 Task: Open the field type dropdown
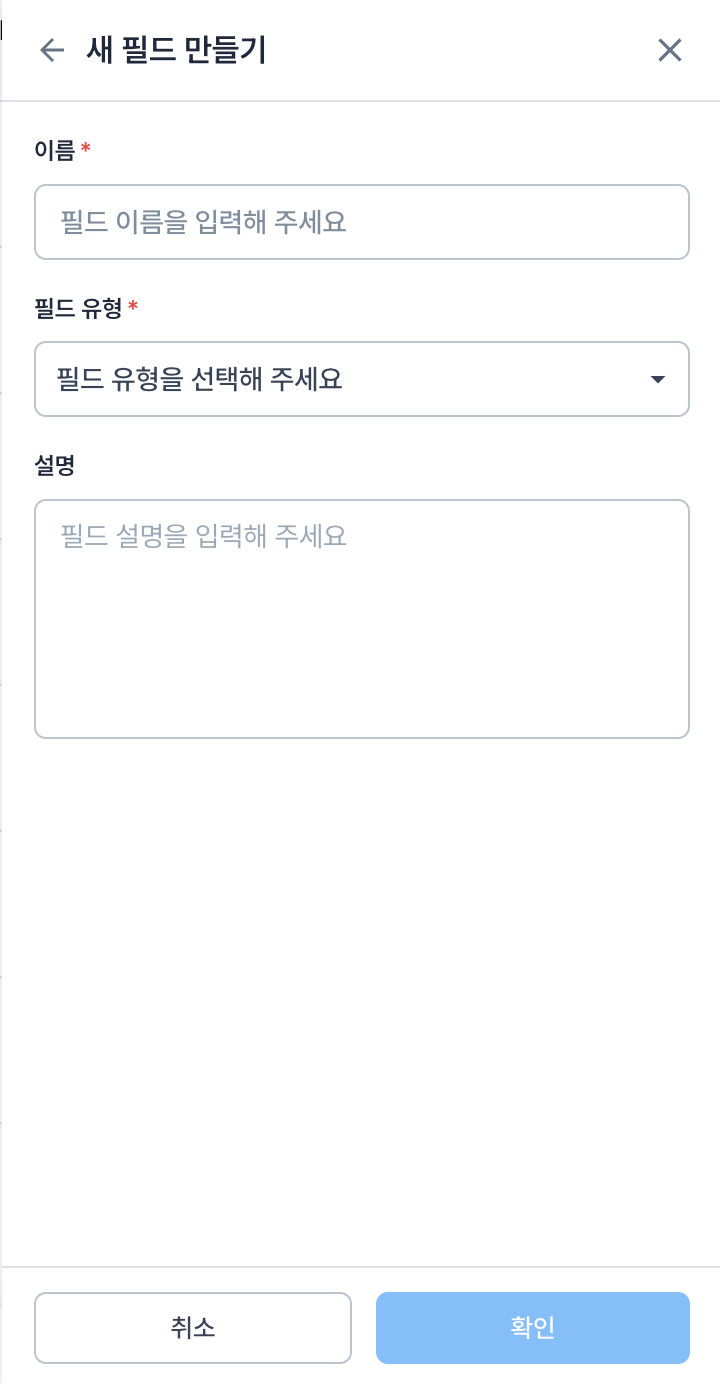click(361, 379)
